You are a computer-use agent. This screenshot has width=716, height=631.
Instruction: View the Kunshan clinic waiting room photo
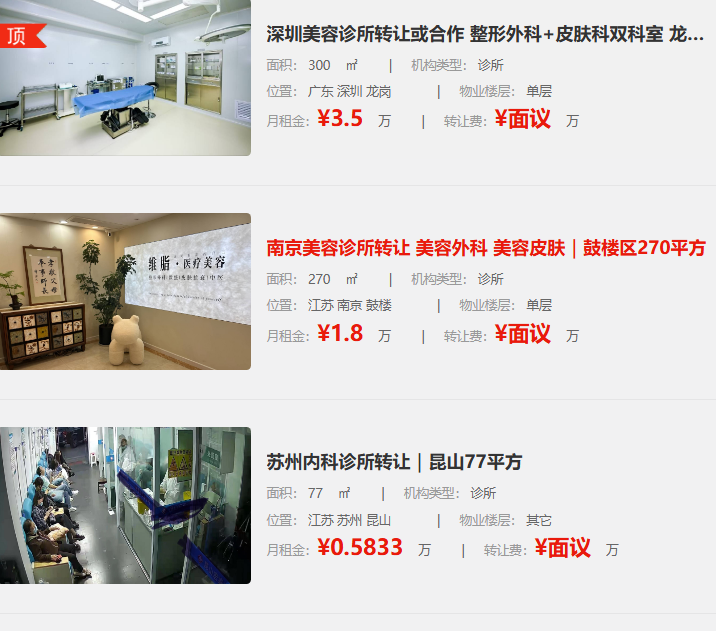click(x=125, y=505)
